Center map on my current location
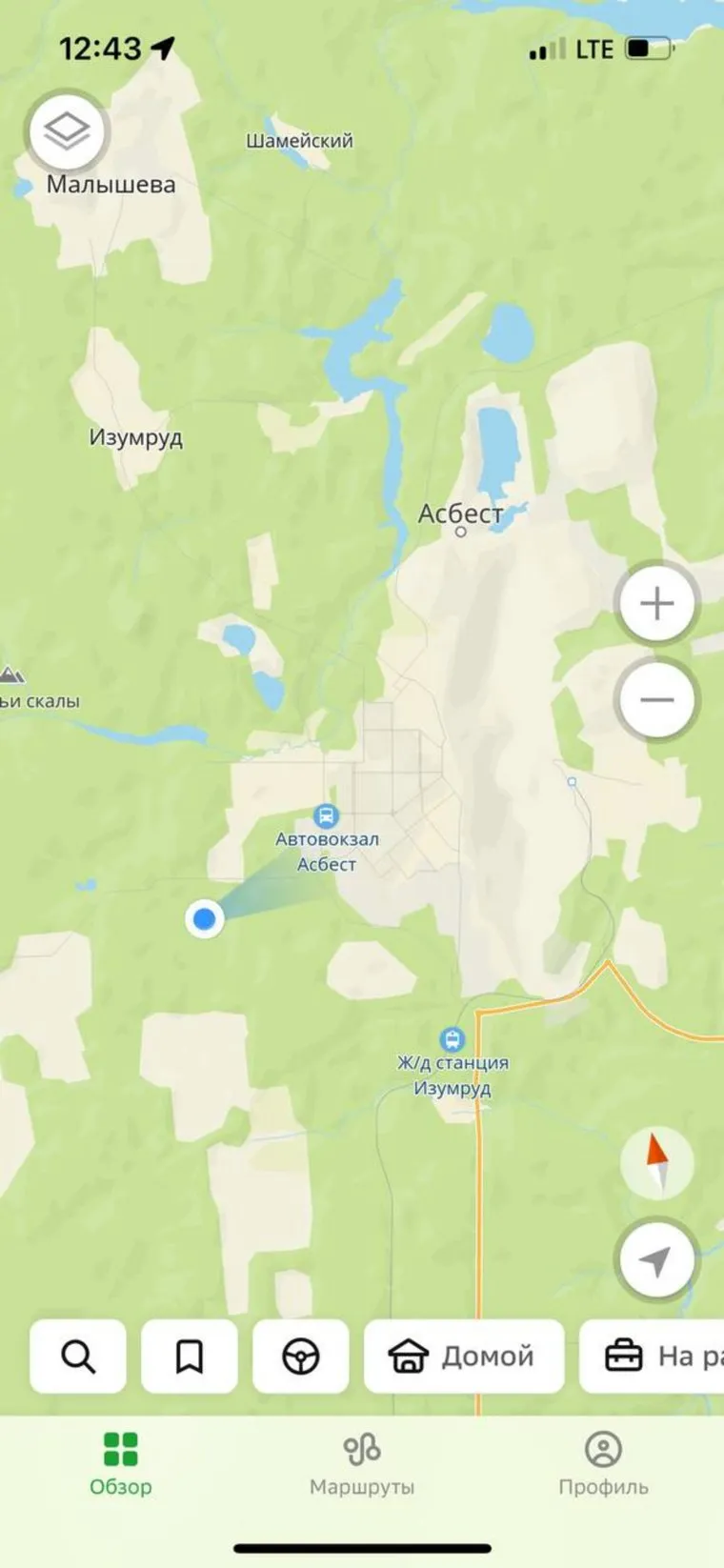This screenshot has width=724, height=1568. click(x=655, y=1261)
